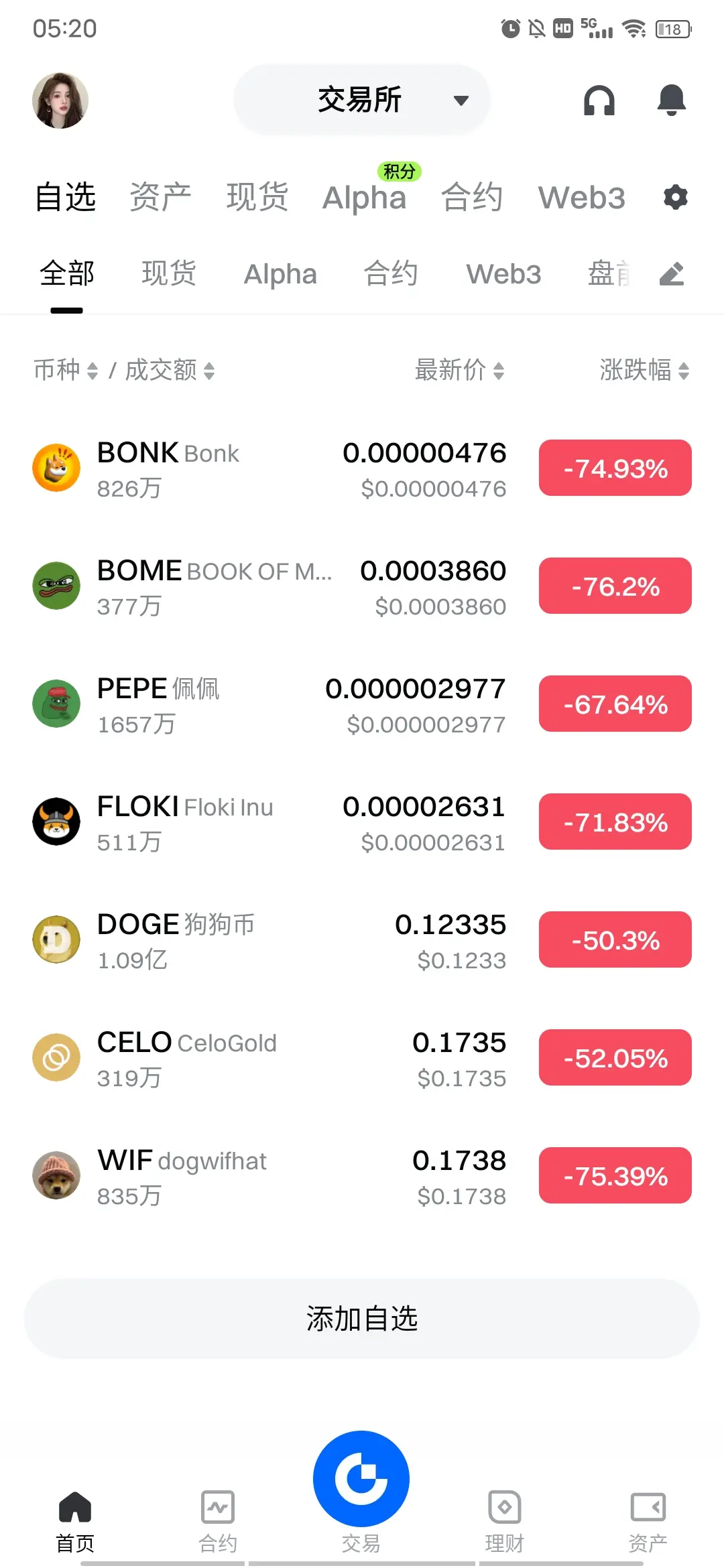This screenshot has height=1568, width=724.
Task: Open the WIF dogwifhat row
Action: 268,1176
